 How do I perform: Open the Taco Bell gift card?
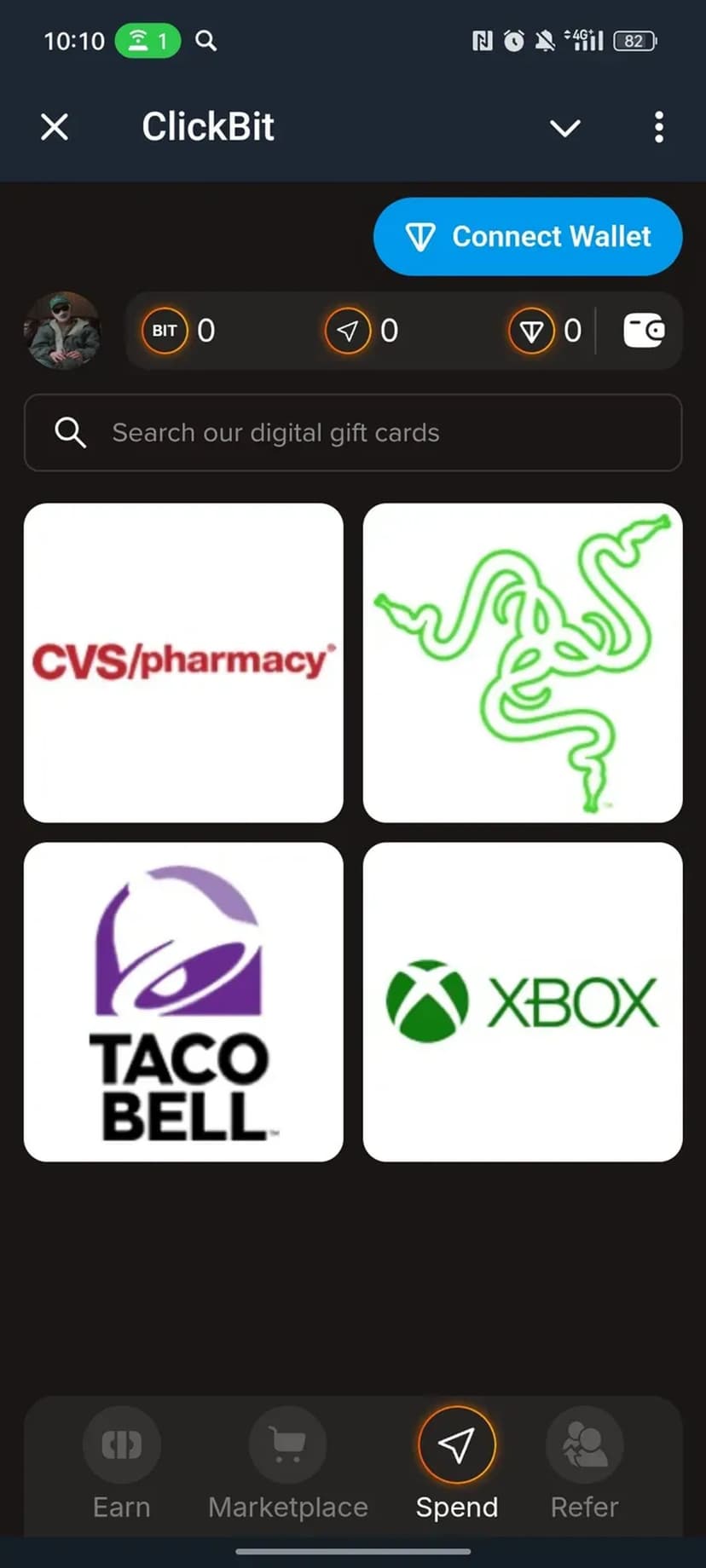point(183,1001)
